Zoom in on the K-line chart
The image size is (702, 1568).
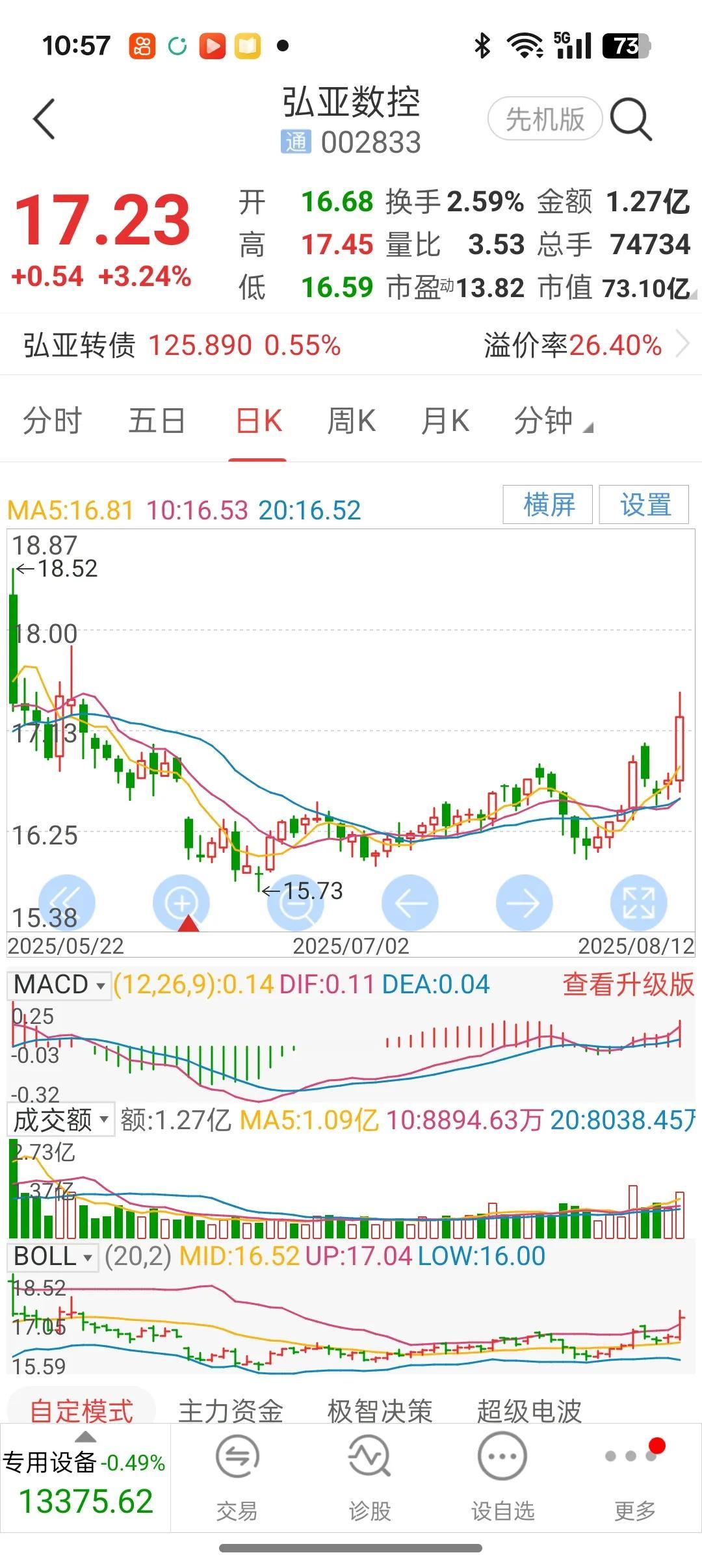(181, 903)
